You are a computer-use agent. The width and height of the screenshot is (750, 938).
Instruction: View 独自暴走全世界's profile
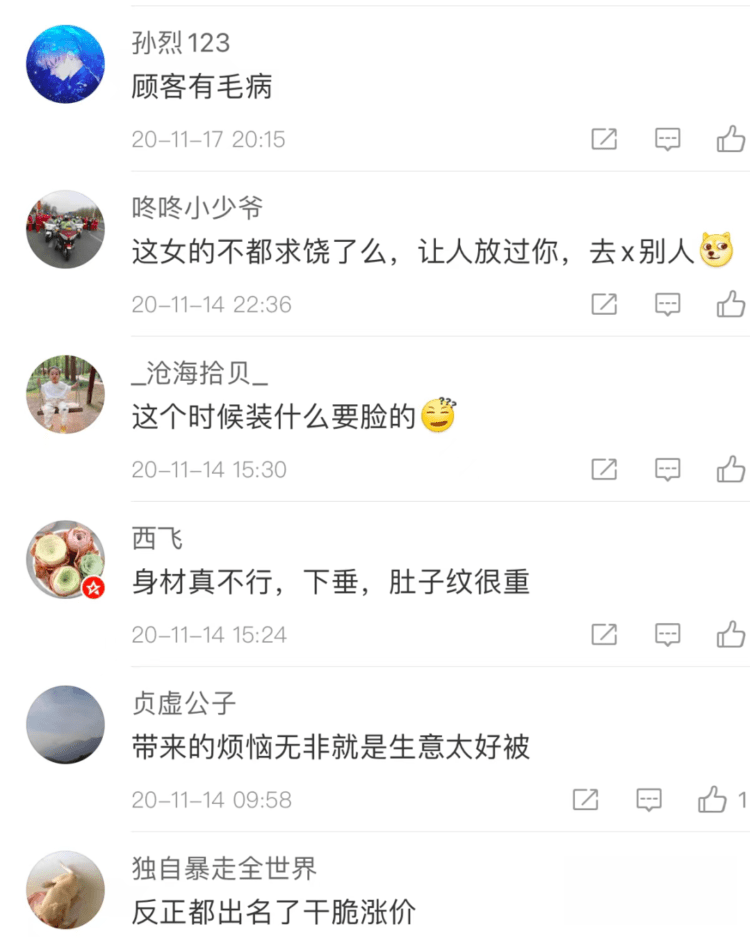point(65,890)
